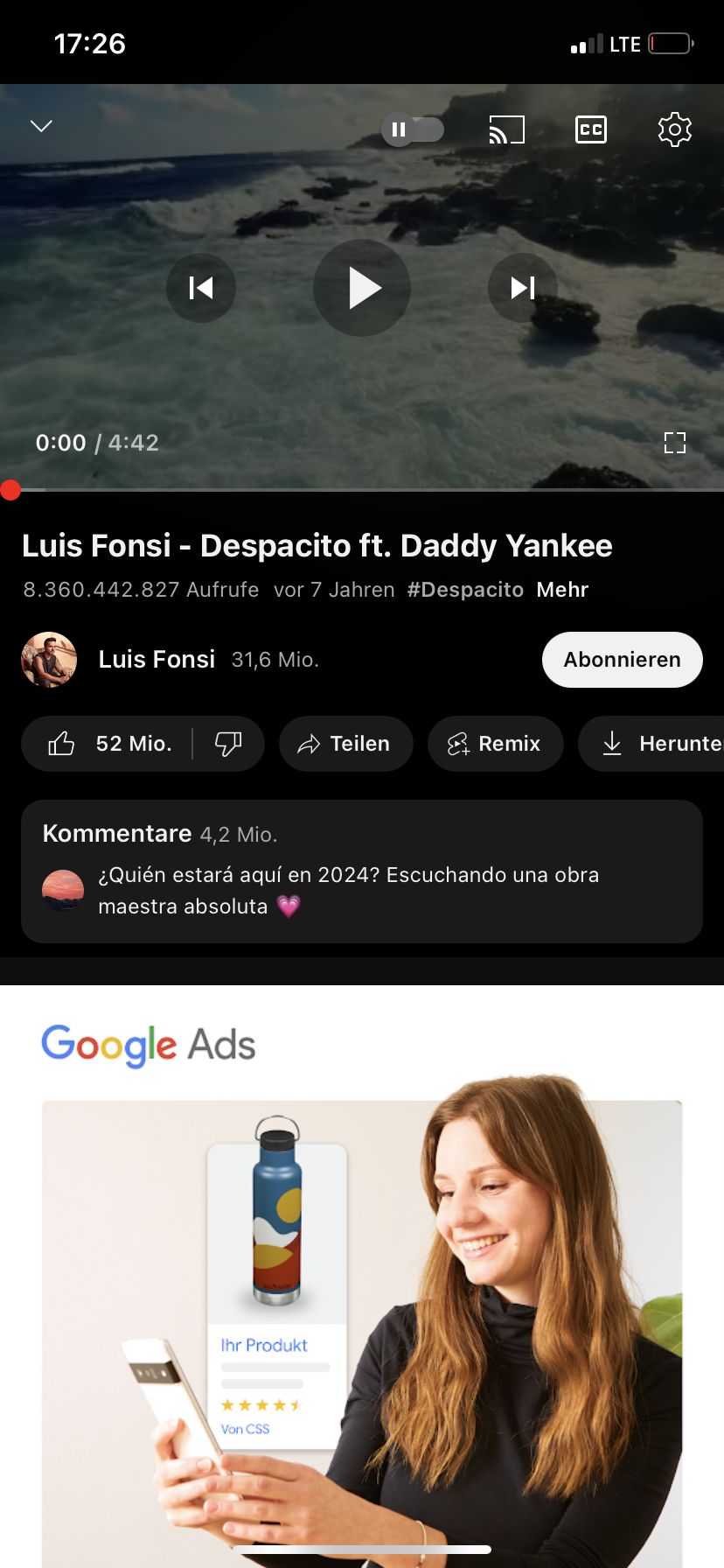724x1568 pixels.
Task: Play the Despacito video
Action: coord(362,288)
